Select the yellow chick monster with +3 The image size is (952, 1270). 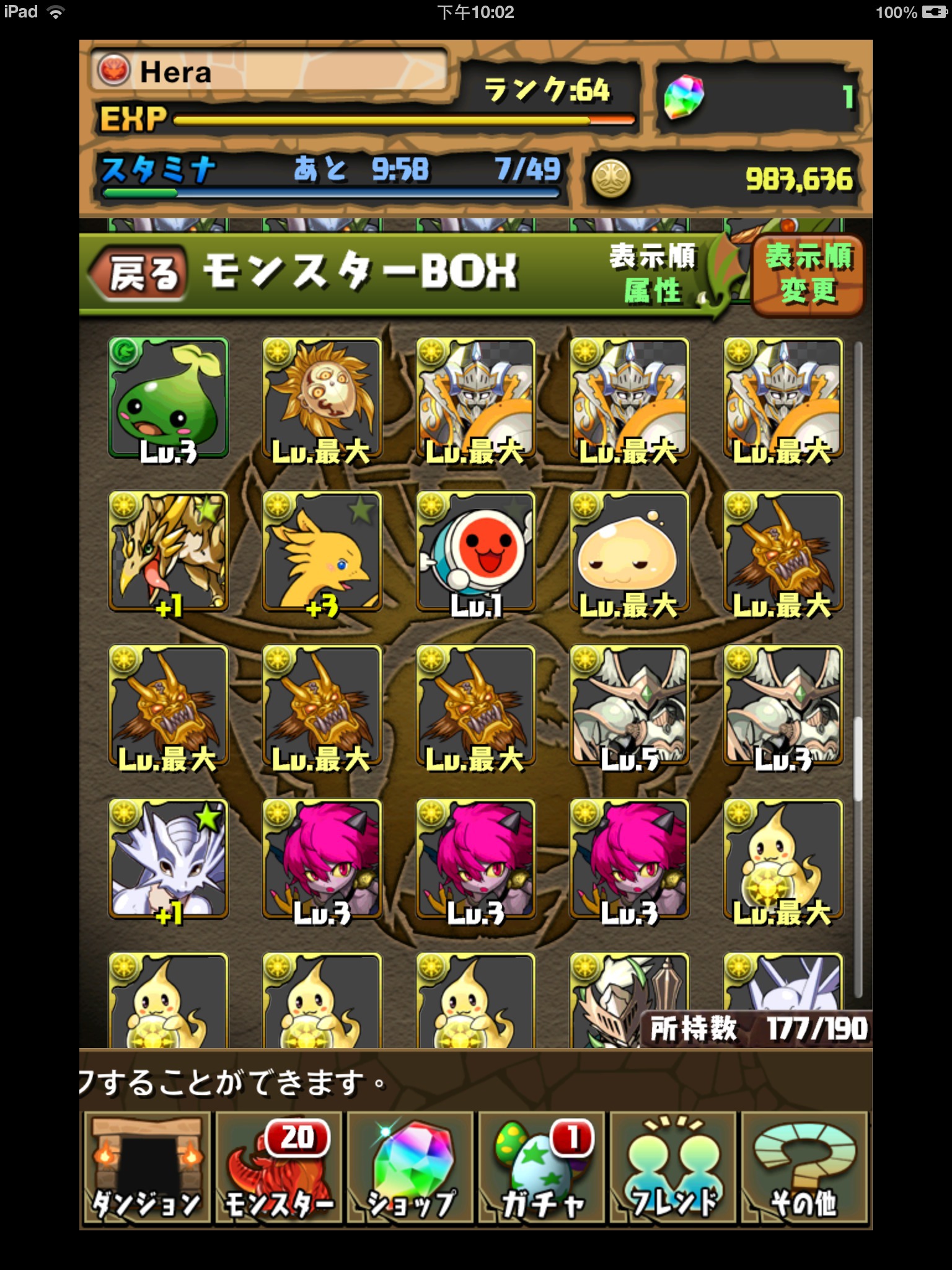[x=322, y=552]
